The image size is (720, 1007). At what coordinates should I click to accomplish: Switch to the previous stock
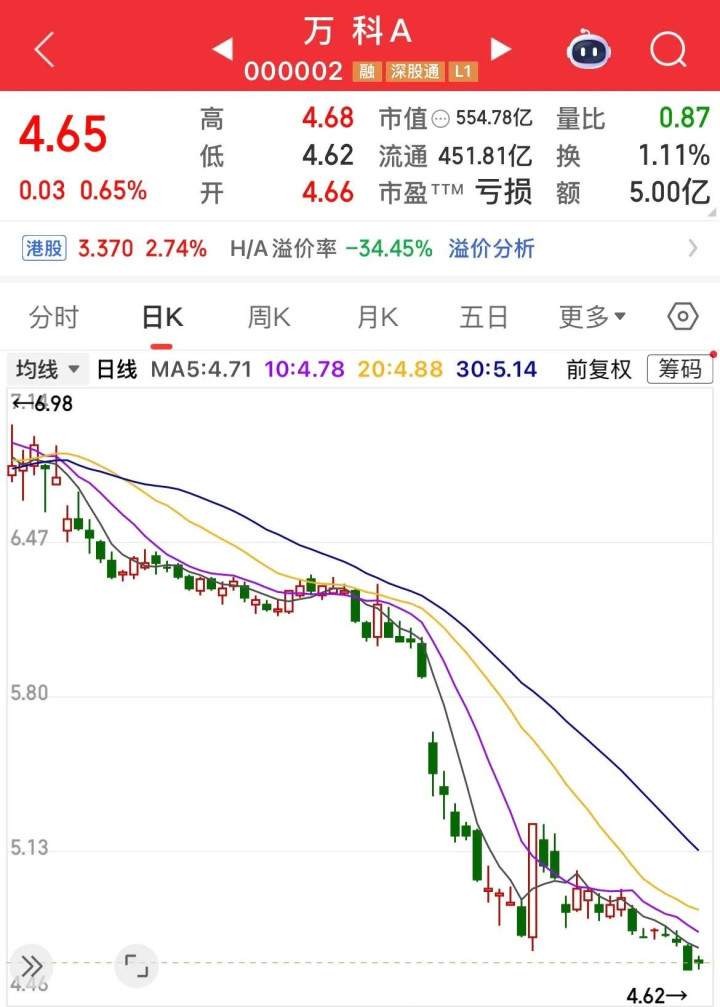click(x=222, y=48)
